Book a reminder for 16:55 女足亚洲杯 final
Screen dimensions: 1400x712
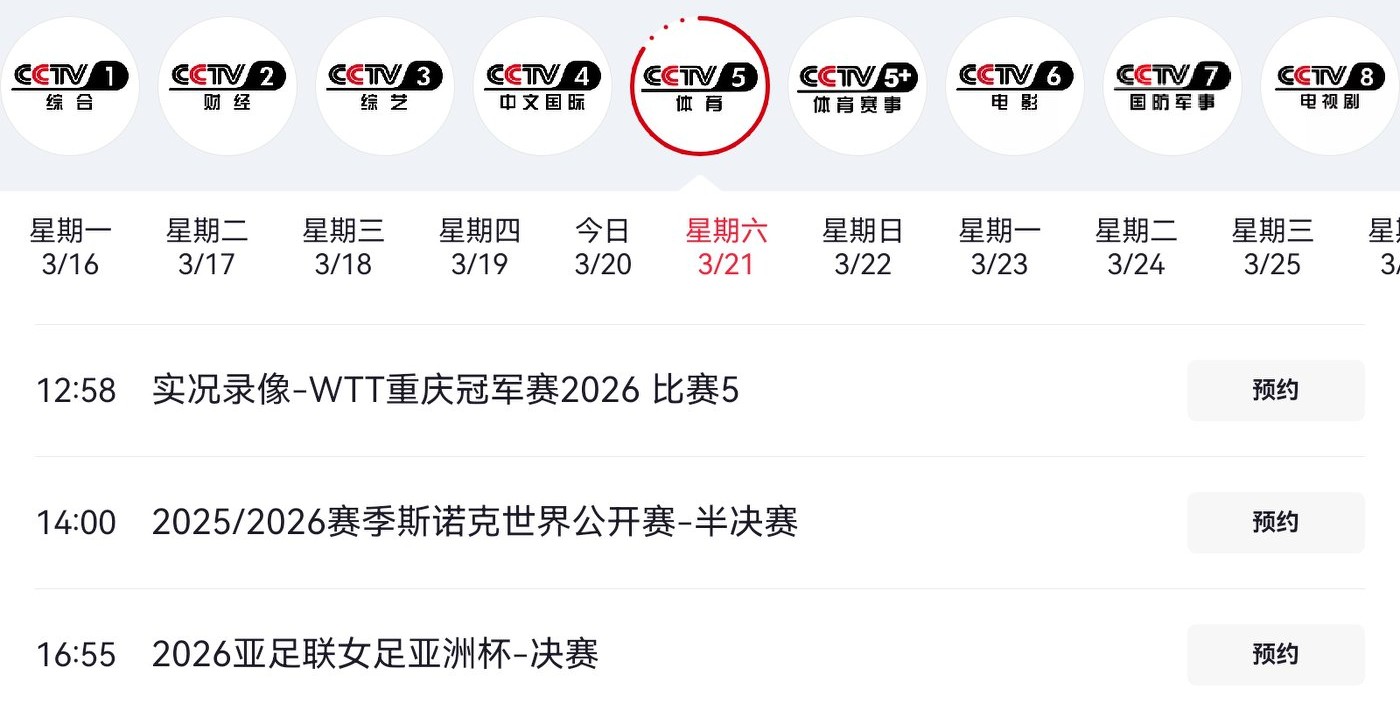tap(1275, 654)
